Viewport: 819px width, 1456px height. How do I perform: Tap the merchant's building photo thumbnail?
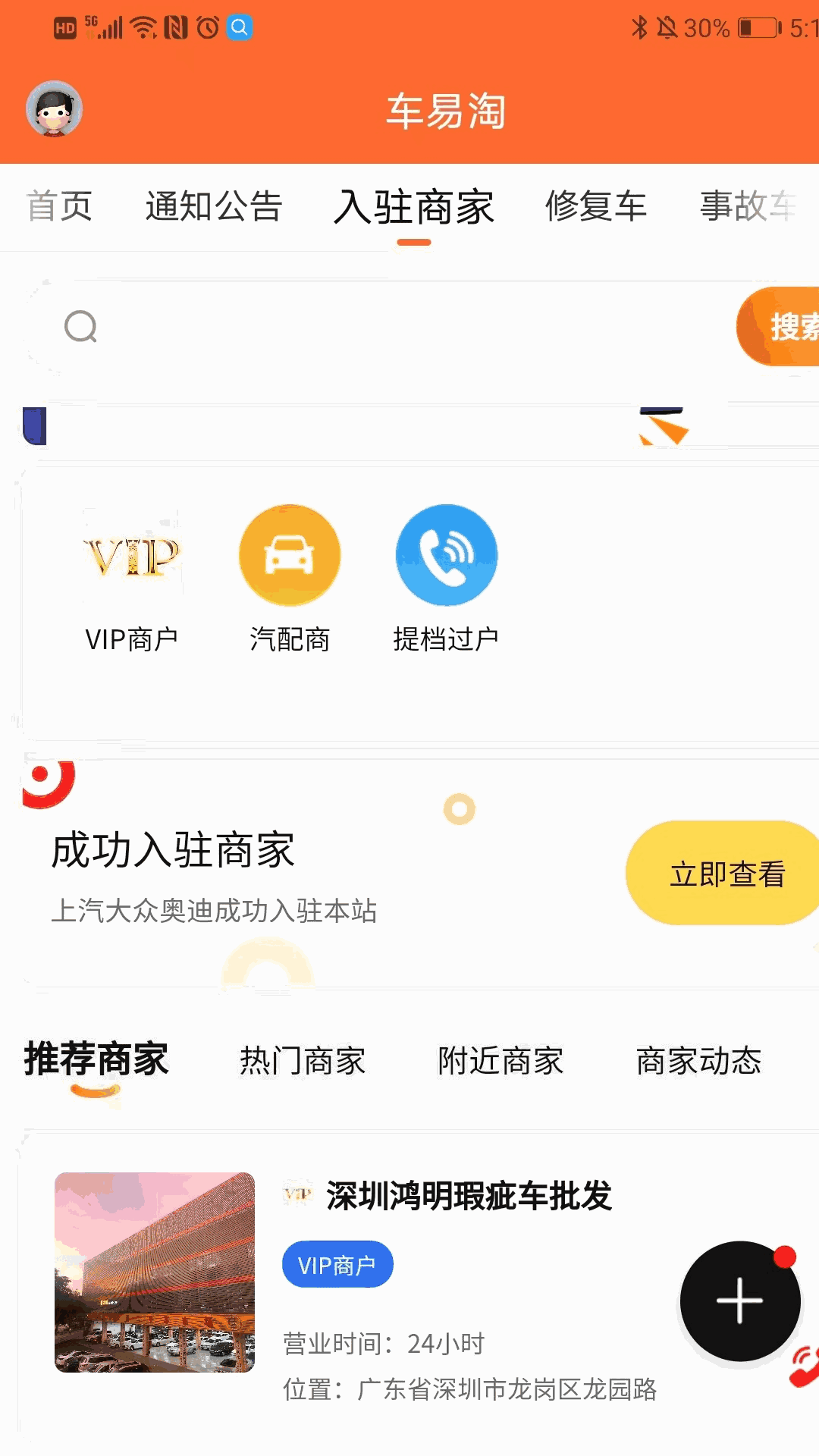pos(154,1272)
